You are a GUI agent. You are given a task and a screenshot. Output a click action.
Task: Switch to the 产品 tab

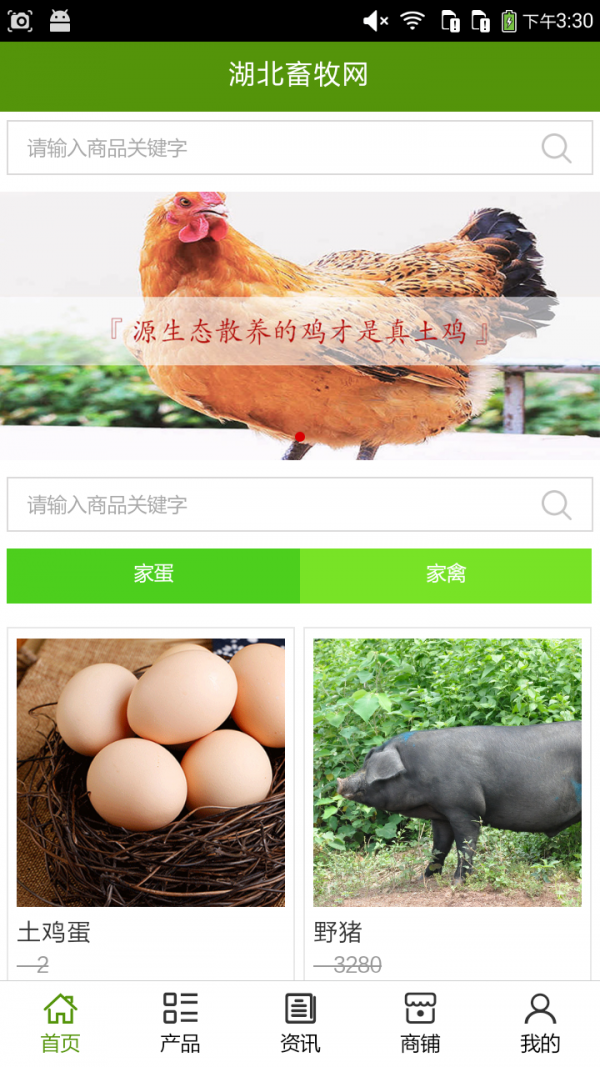[180, 1023]
